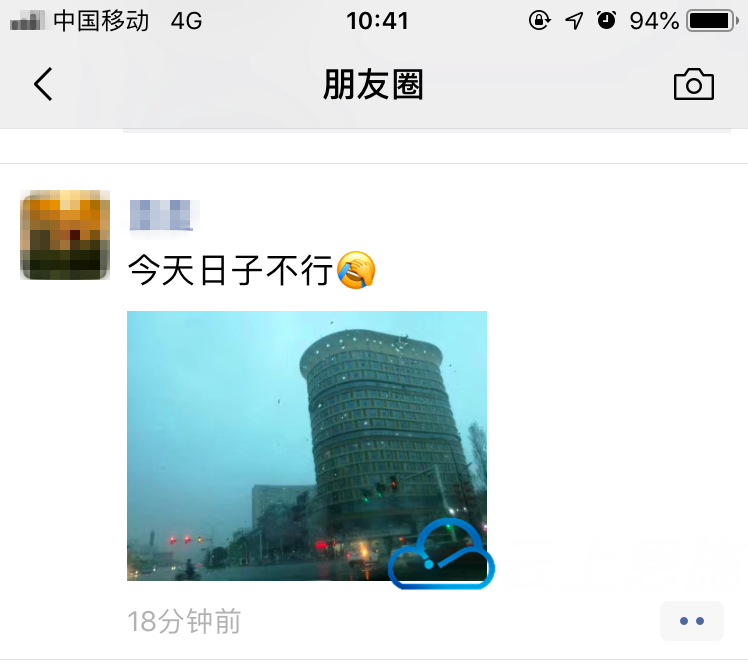Open the two-dot like and comment menu
This screenshot has height=664, width=748.
coord(691,621)
